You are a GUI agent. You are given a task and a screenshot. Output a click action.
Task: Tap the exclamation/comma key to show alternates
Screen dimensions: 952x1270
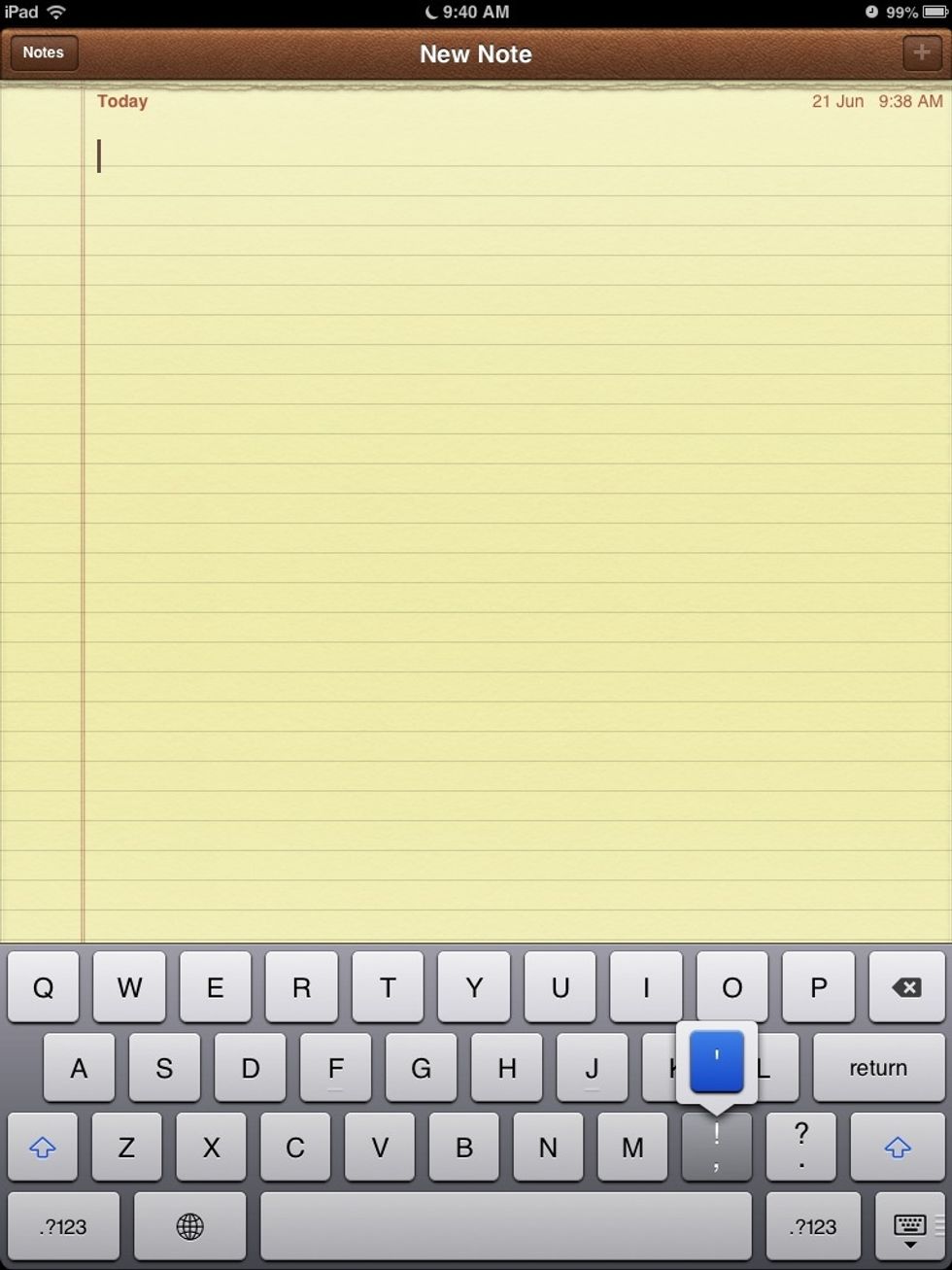click(x=717, y=1147)
